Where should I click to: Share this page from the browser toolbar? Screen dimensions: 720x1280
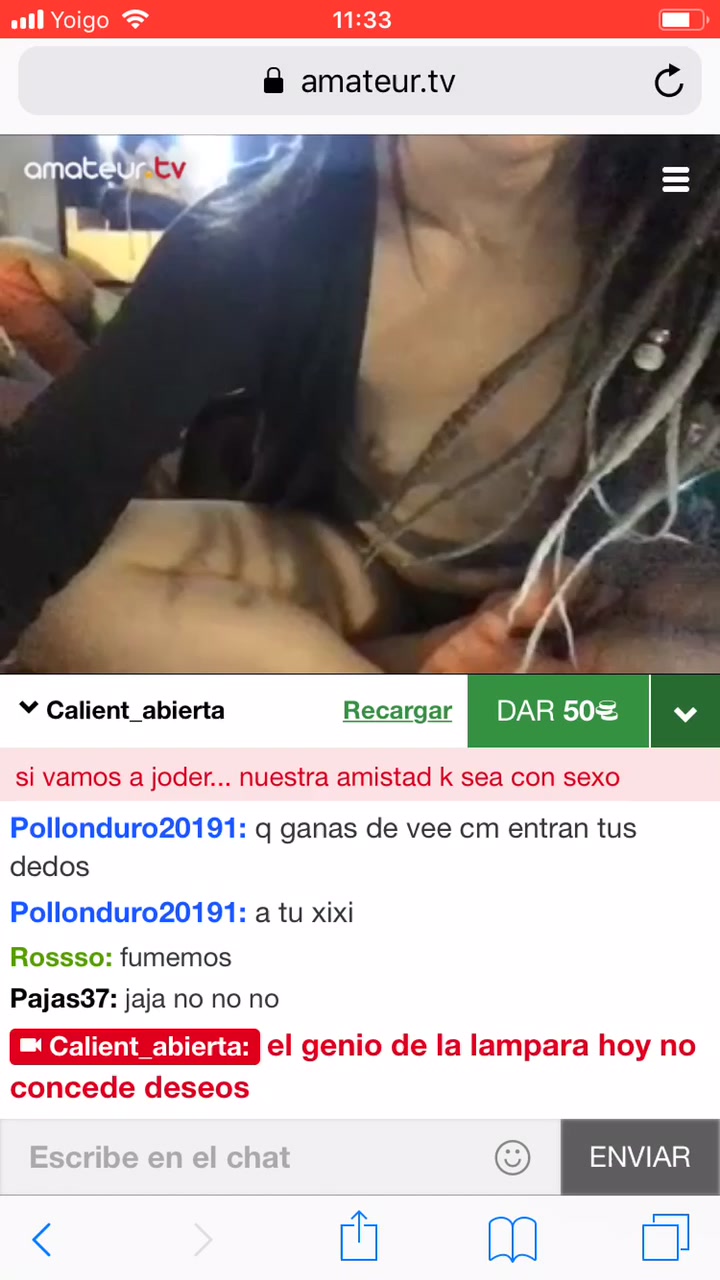359,1238
